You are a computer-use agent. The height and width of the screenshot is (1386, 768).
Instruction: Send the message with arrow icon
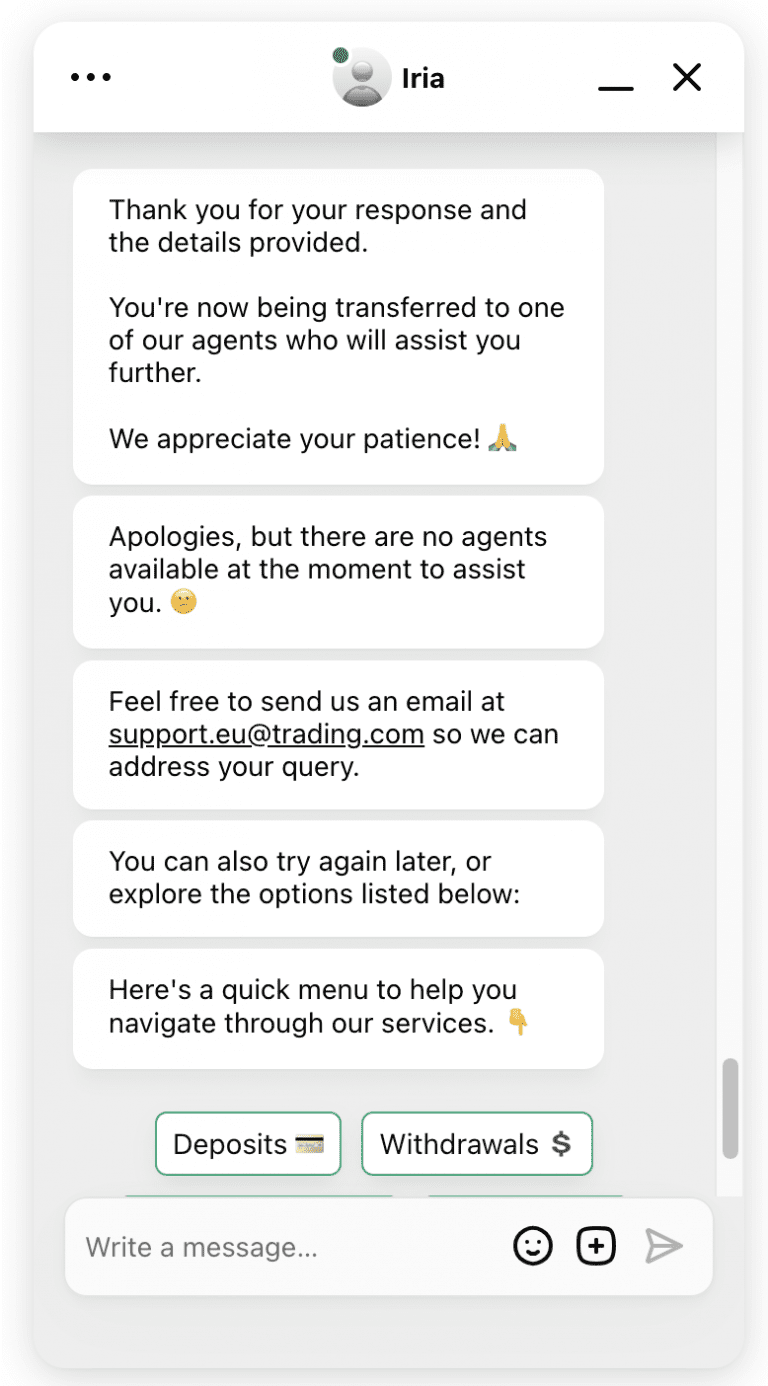pos(663,1246)
